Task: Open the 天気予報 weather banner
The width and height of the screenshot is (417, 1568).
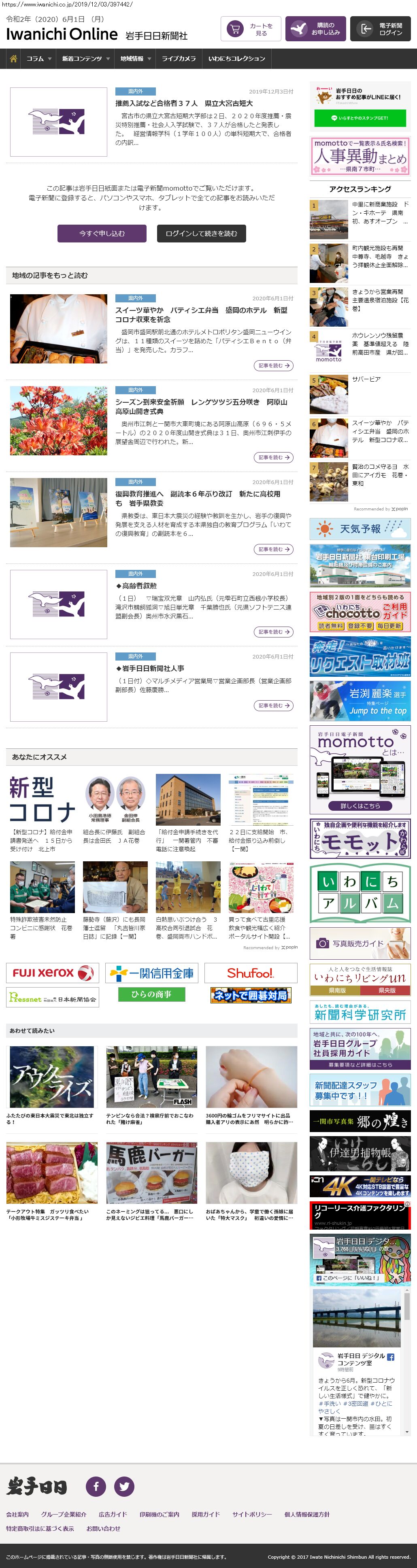Action: [x=360, y=529]
